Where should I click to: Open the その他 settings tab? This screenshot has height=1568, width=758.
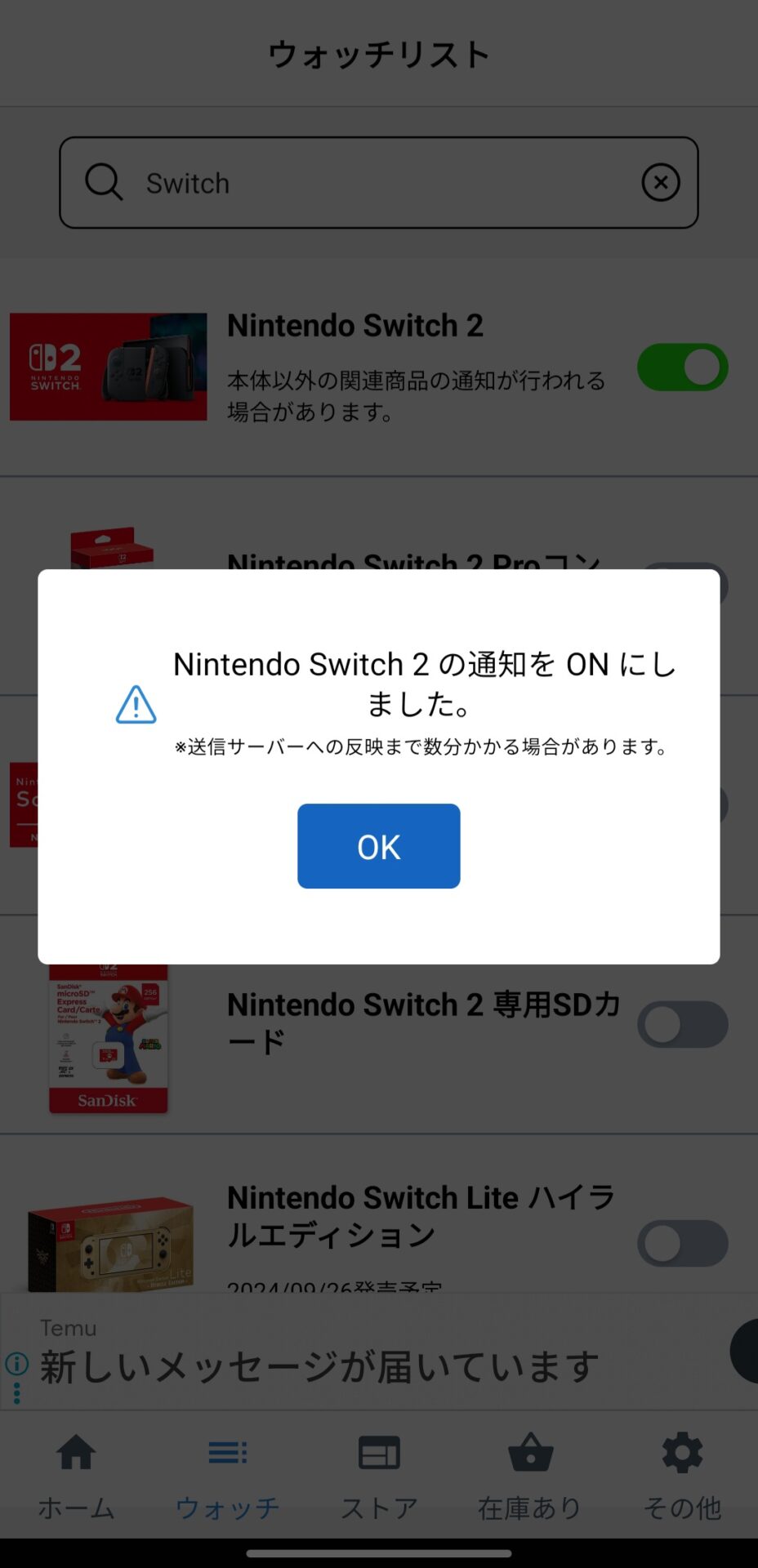[x=682, y=1477]
